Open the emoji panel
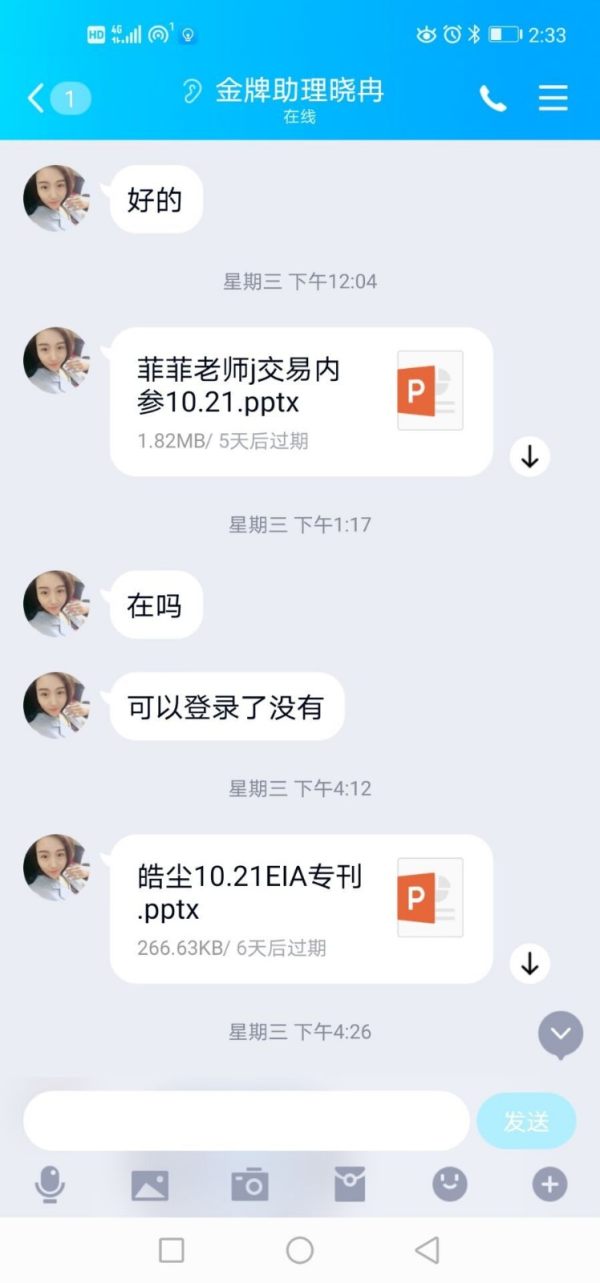The height and width of the screenshot is (1283, 600). (450, 1185)
